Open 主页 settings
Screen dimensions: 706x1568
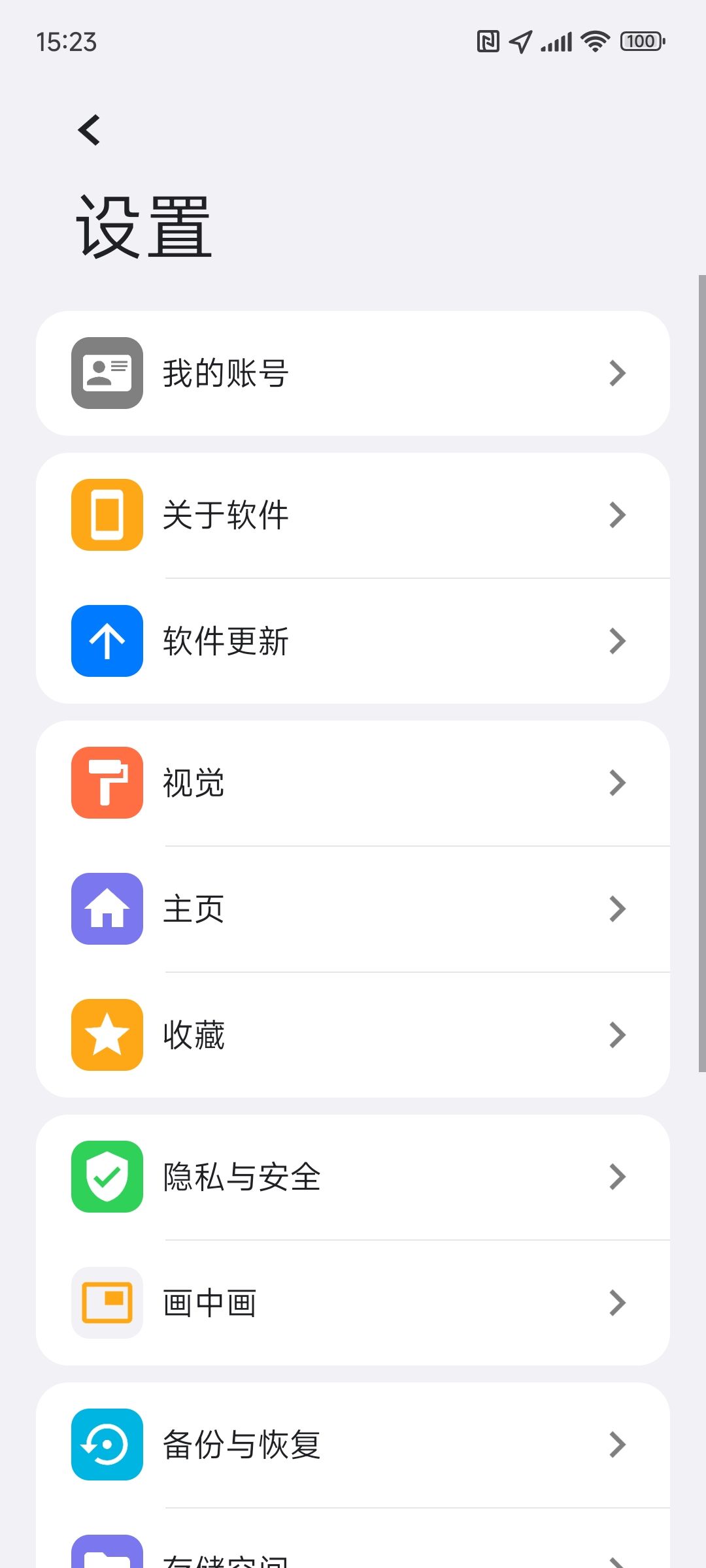pos(353,909)
